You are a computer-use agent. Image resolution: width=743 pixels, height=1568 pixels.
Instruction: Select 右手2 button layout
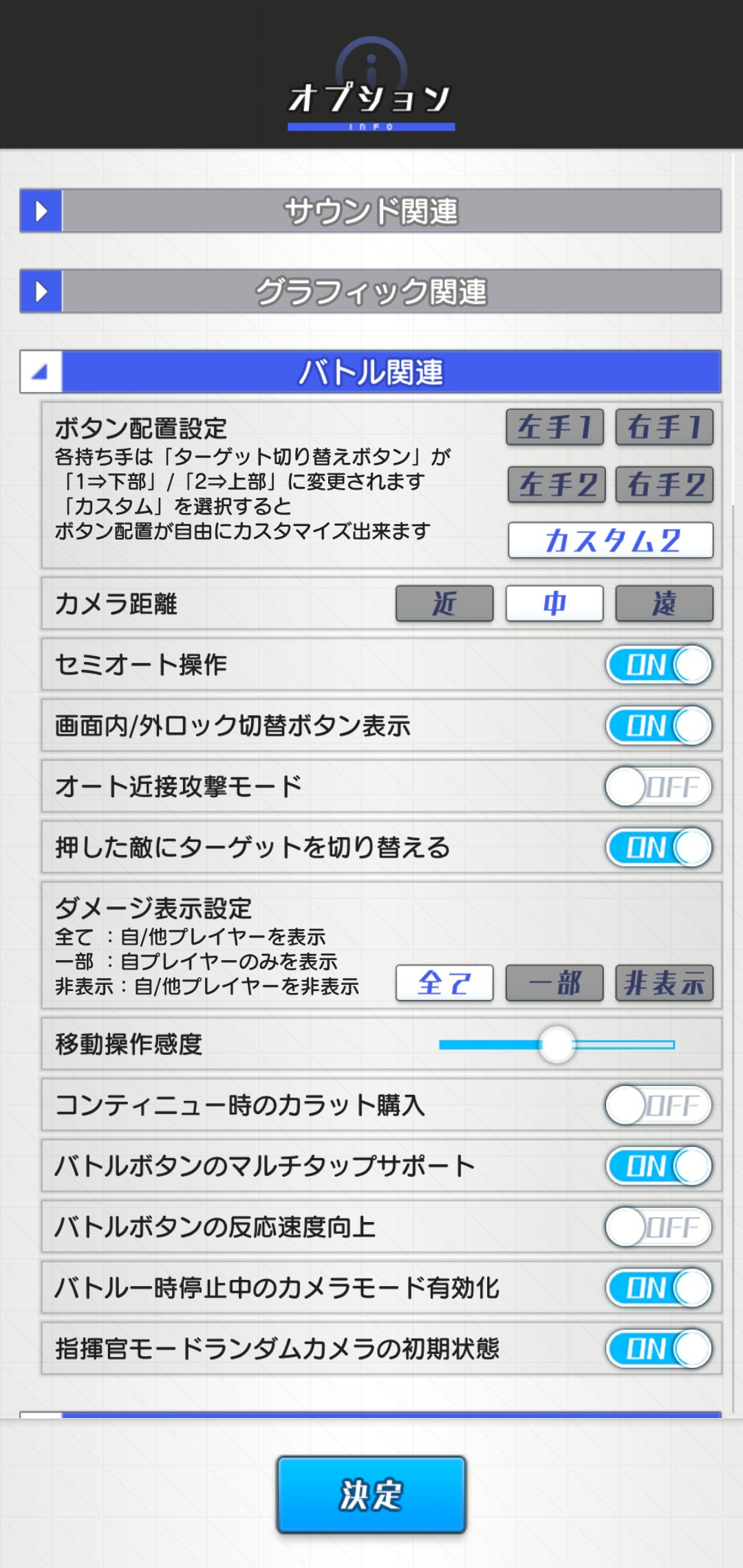665,484
